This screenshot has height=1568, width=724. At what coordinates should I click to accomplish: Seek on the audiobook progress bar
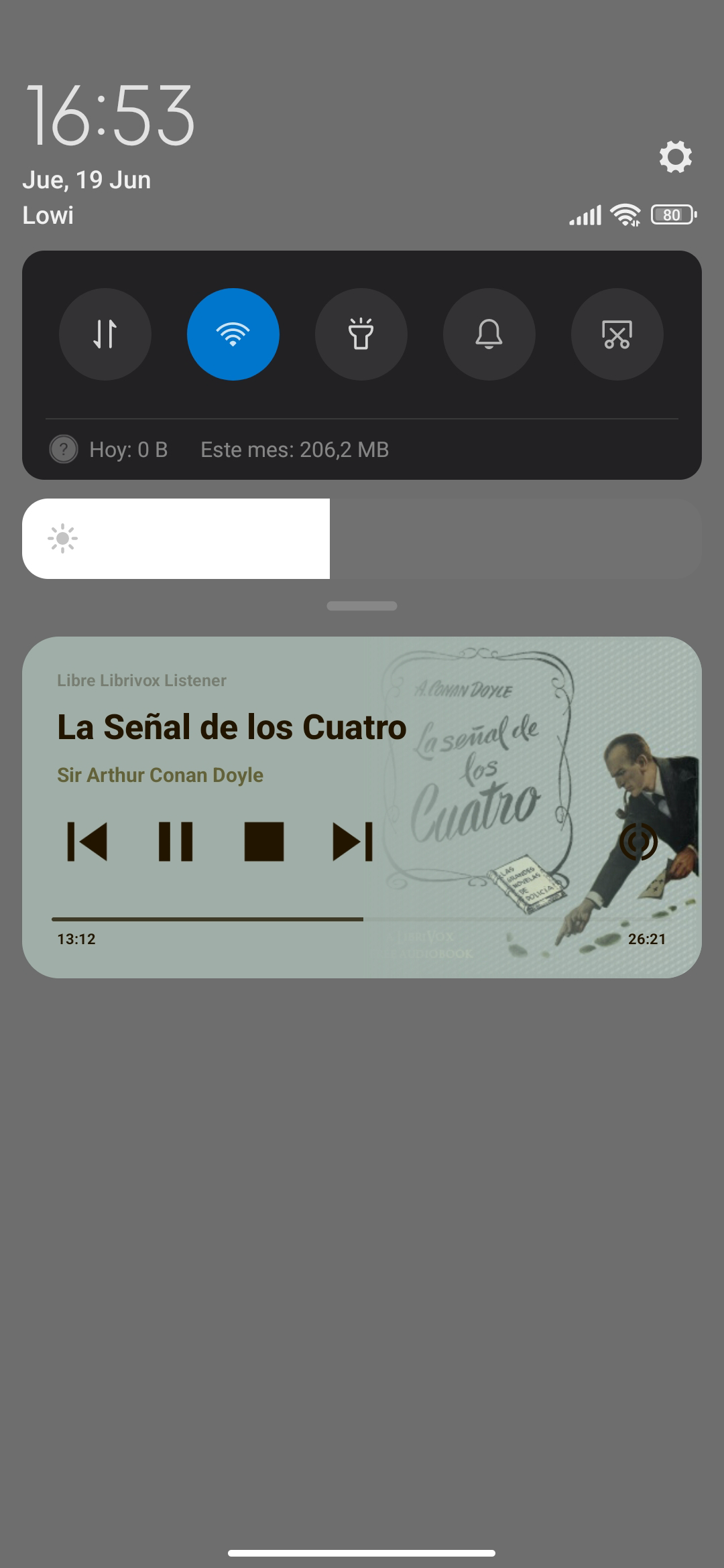point(362,919)
